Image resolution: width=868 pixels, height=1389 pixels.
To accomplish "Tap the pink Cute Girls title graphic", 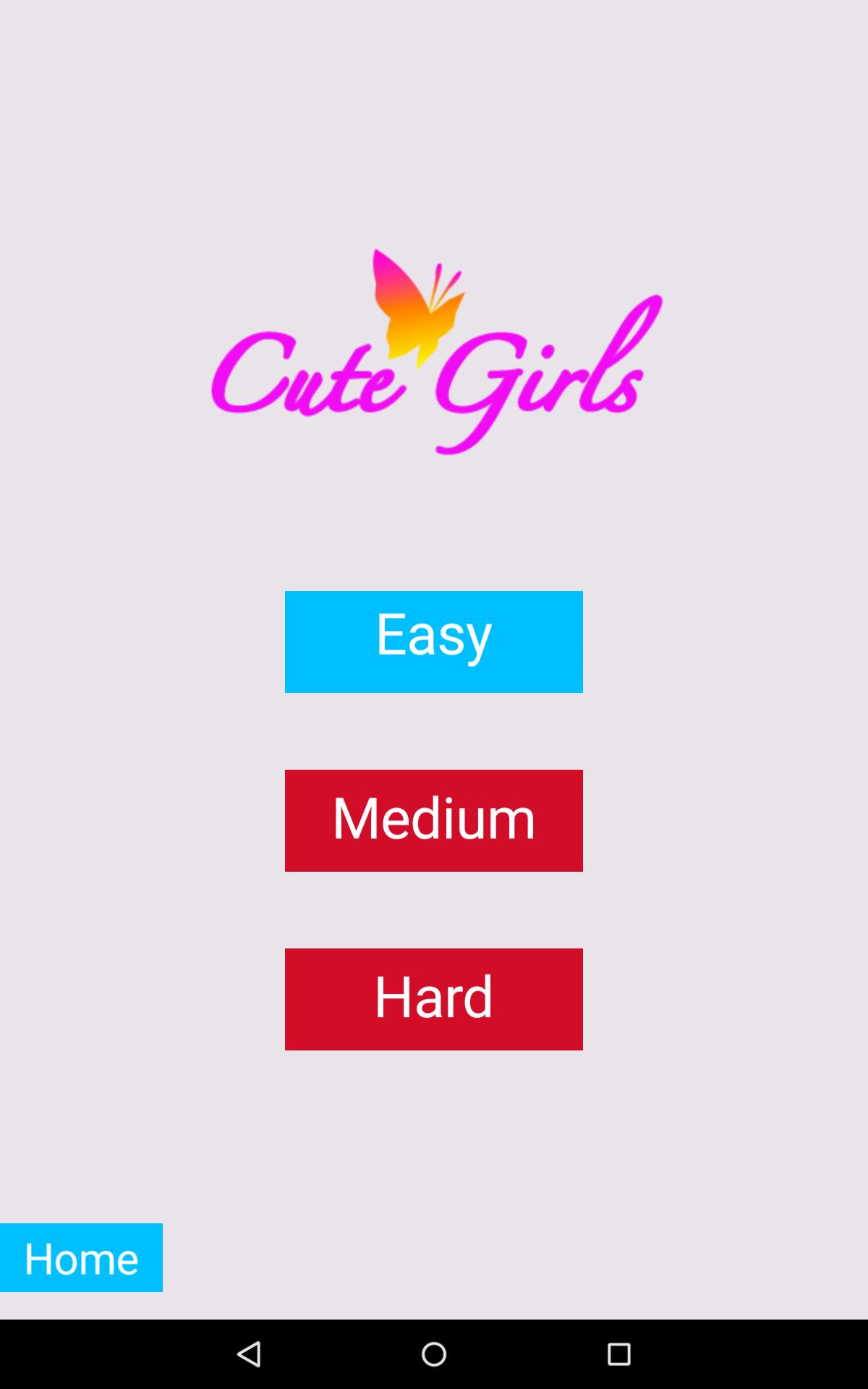I will click(x=434, y=376).
